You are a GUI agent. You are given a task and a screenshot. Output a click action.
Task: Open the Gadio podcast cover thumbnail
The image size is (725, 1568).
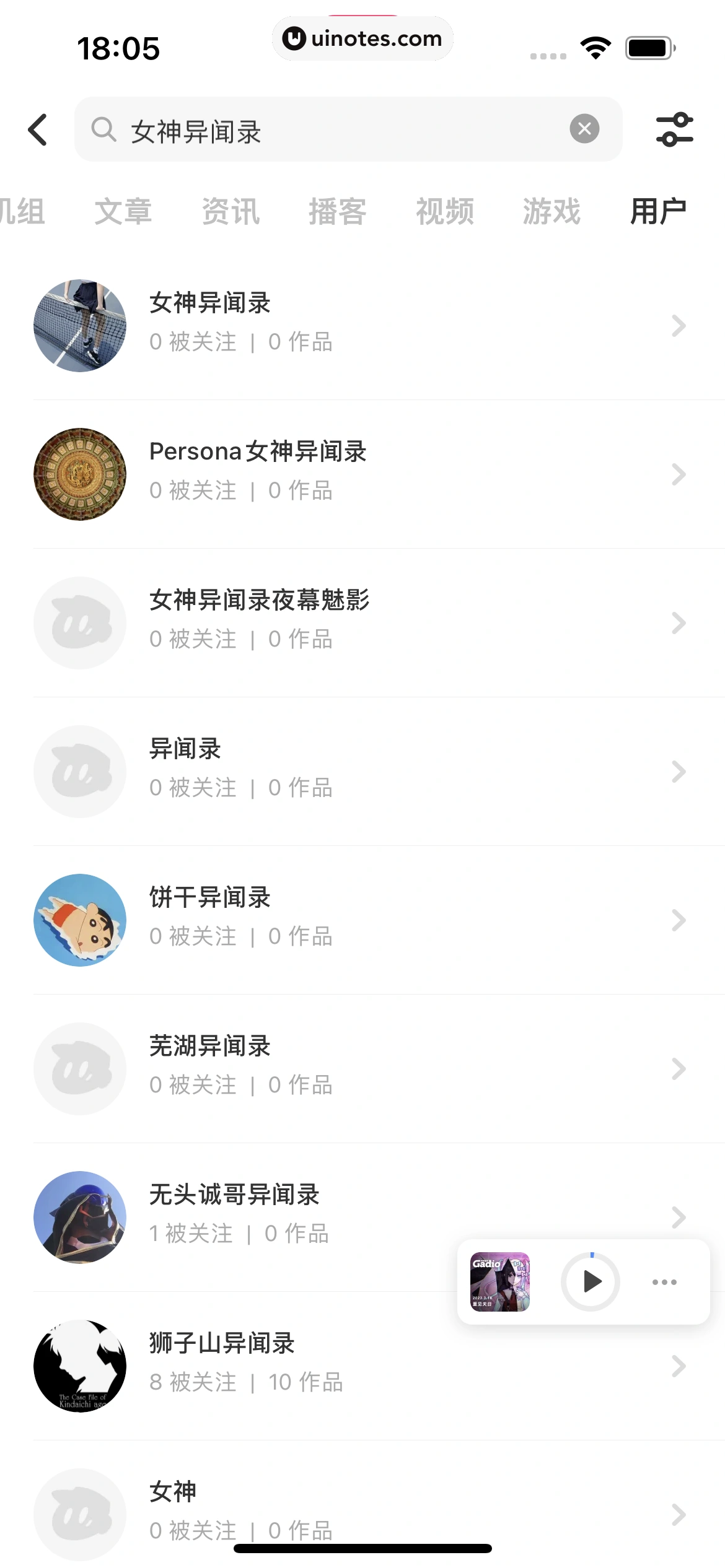tap(500, 1281)
